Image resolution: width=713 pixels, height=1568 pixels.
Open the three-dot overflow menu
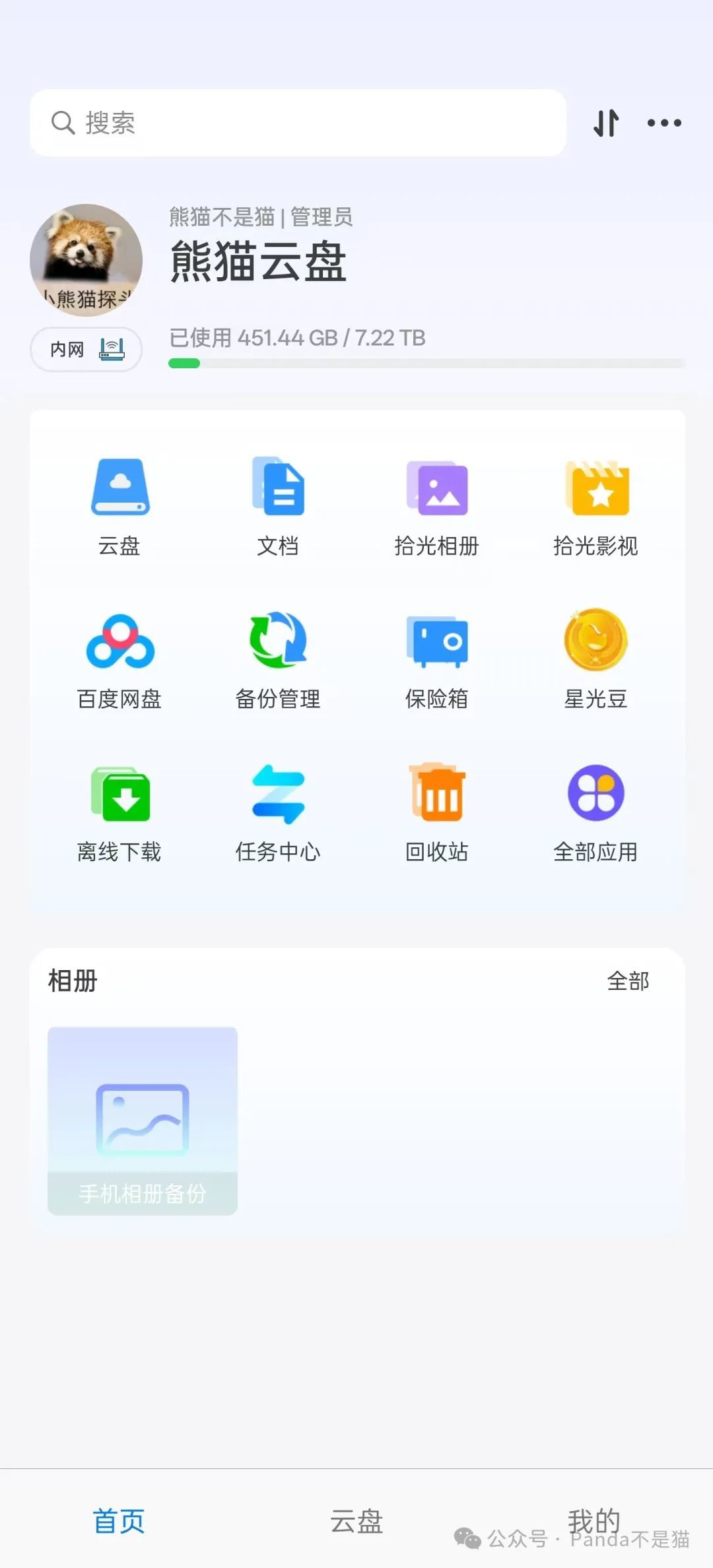pyautogui.click(x=663, y=123)
